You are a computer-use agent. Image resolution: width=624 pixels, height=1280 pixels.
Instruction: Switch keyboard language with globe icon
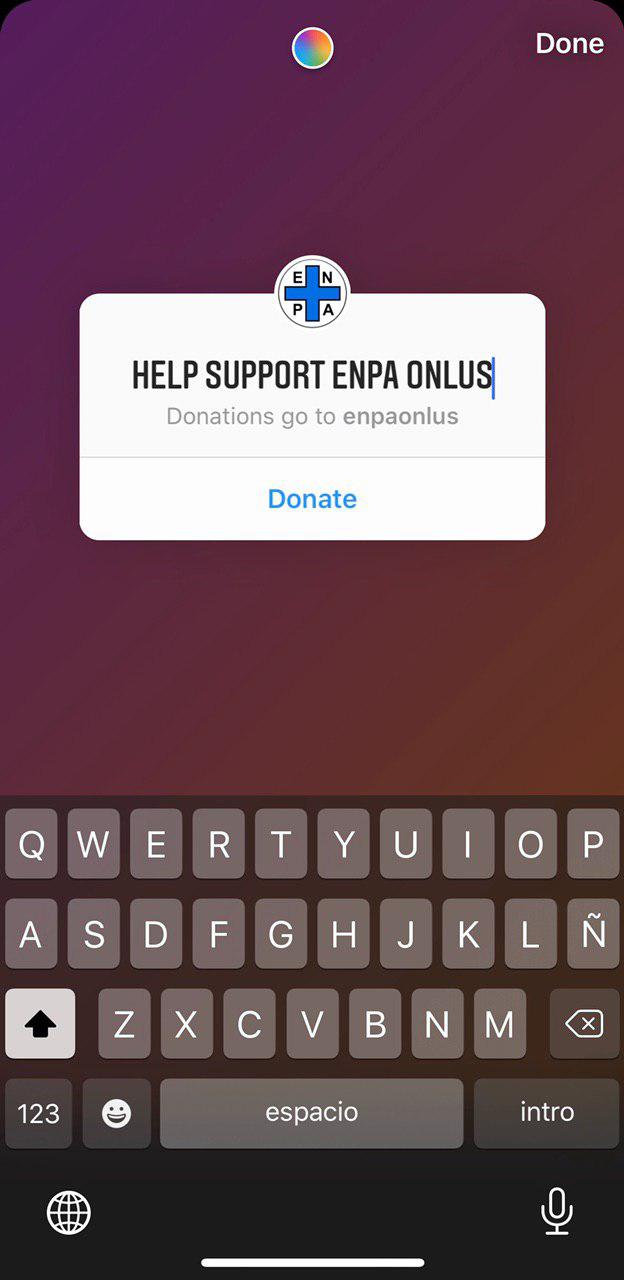69,1213
